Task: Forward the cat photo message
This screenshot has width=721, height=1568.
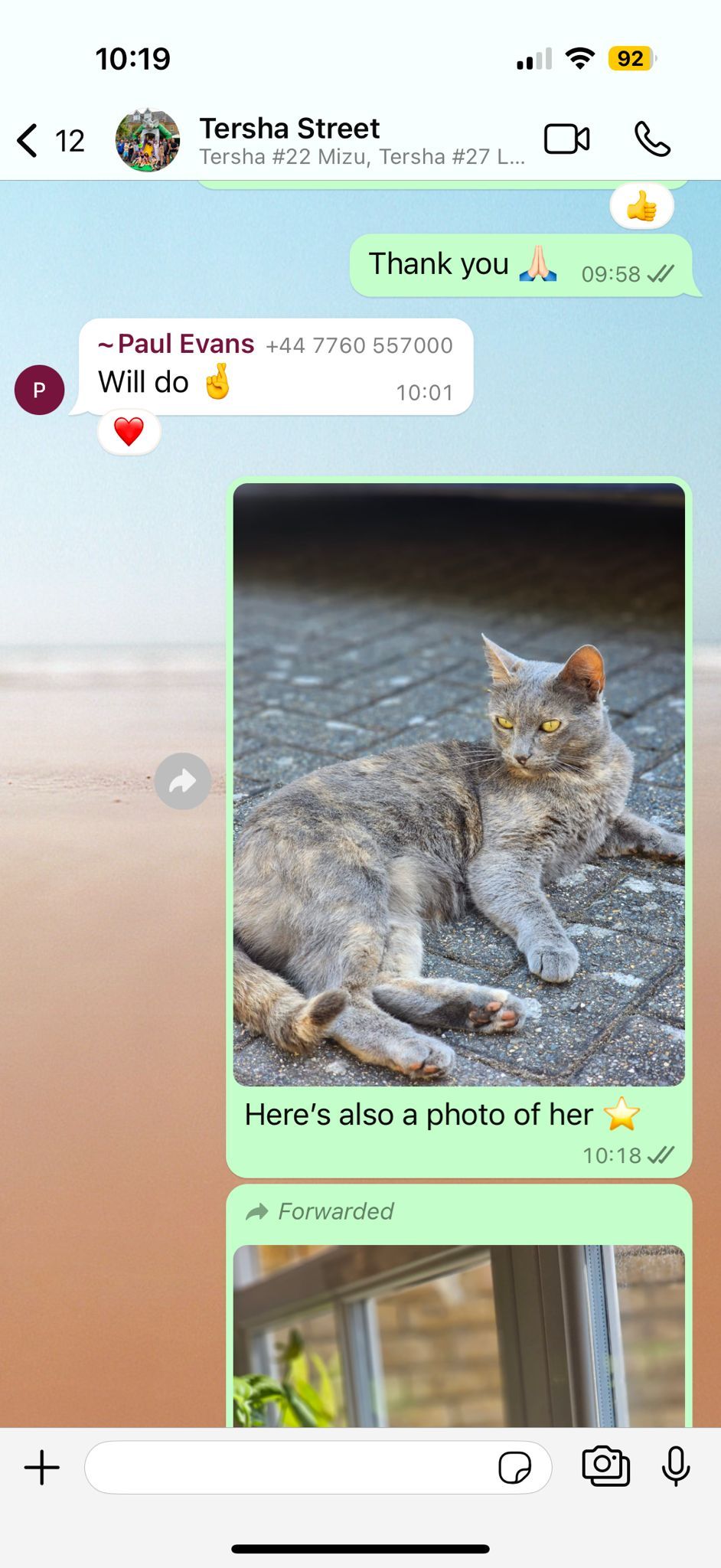Action: [x=182, y=782]
